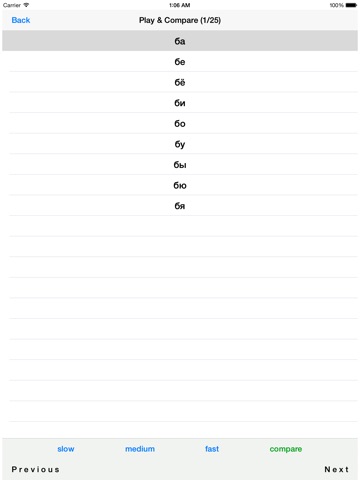Viewport: 360px width, 480px height.
Task: Select the бя row
Action: [180, 206]
